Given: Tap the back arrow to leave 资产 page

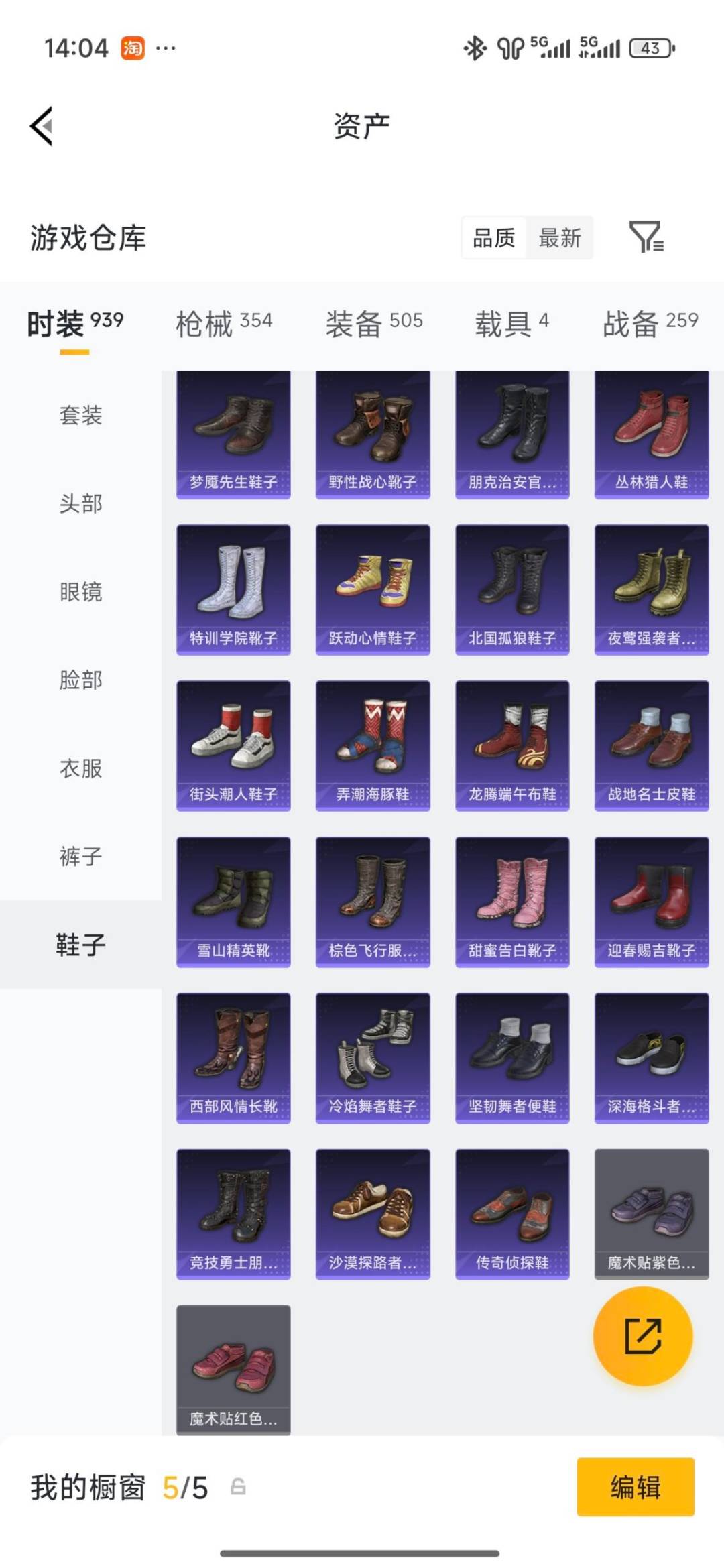Looking at the screenshot, I should click(x=40, y=126).
